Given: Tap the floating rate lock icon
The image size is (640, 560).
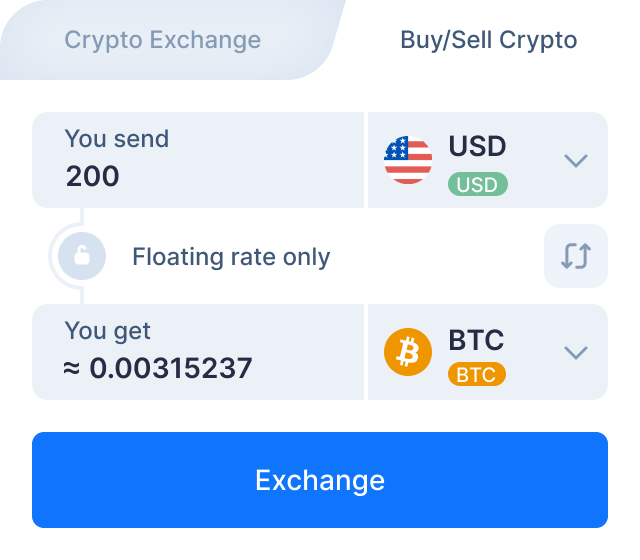Looking at the screenshot, I should click(x=82, y=257).
